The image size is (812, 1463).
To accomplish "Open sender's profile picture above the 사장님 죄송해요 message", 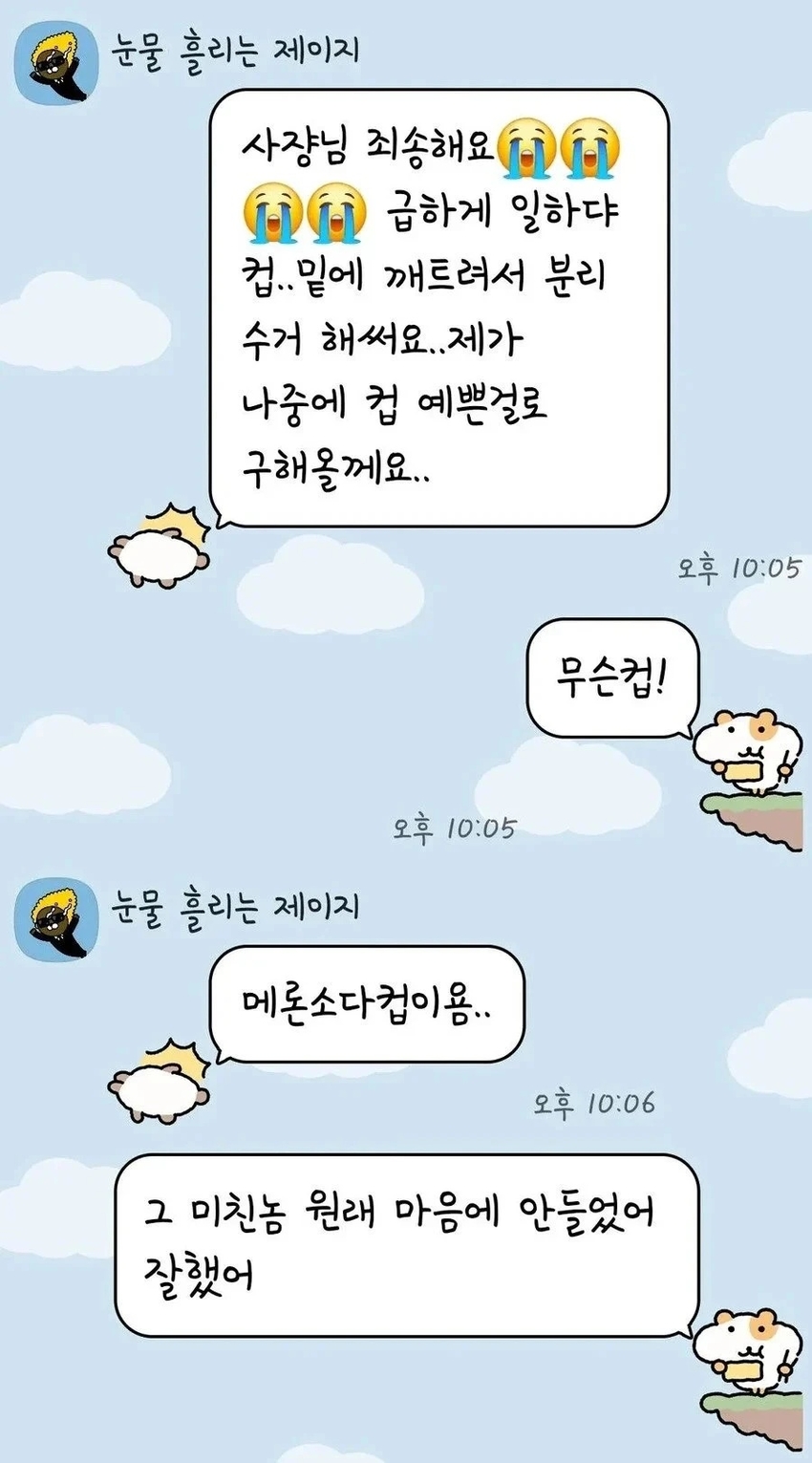I will 57,65.
